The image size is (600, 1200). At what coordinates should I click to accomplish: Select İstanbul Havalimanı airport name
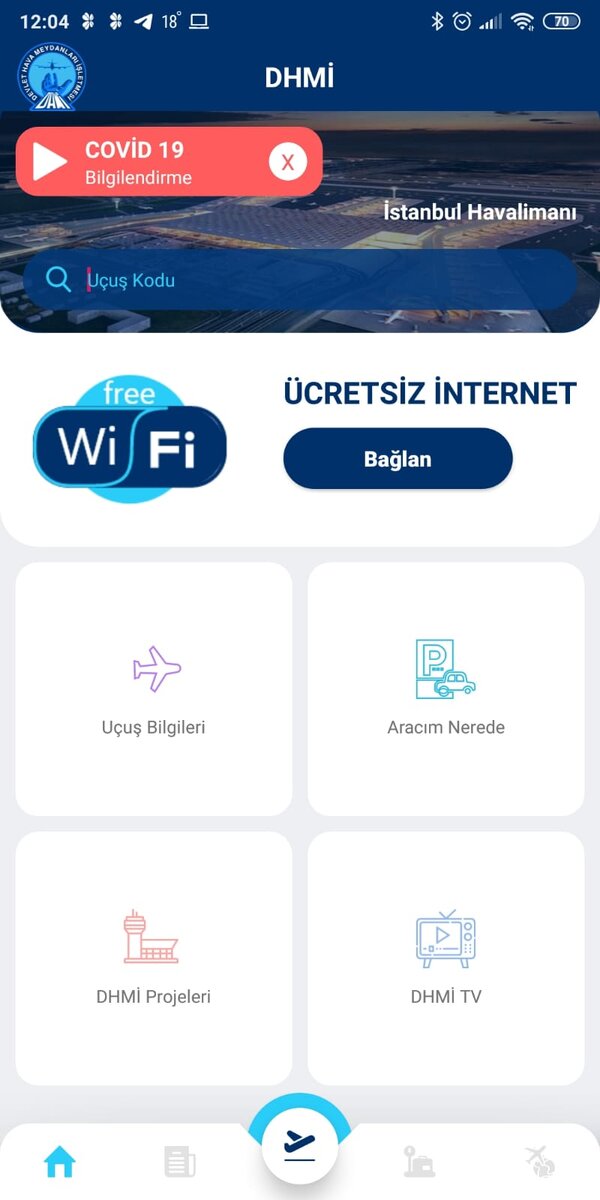click(x=480, y=213)
